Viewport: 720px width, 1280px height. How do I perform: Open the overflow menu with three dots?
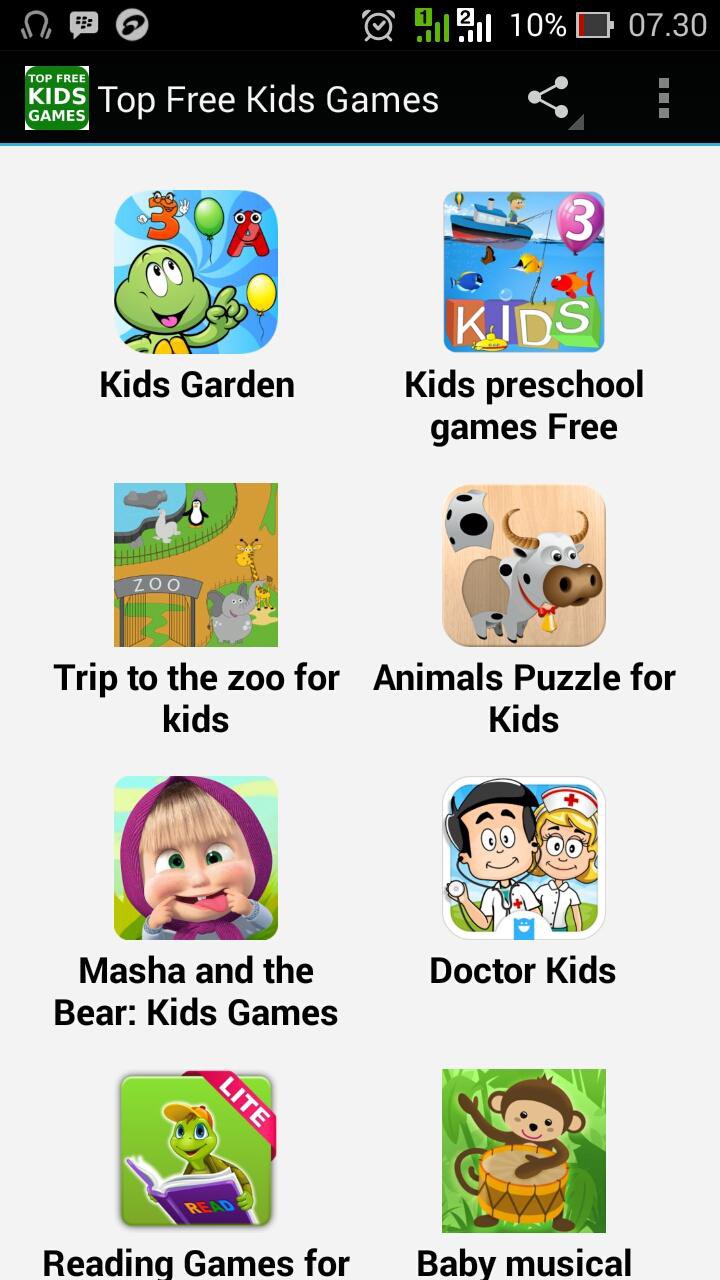pyautogui.click(x=663, y=97)
